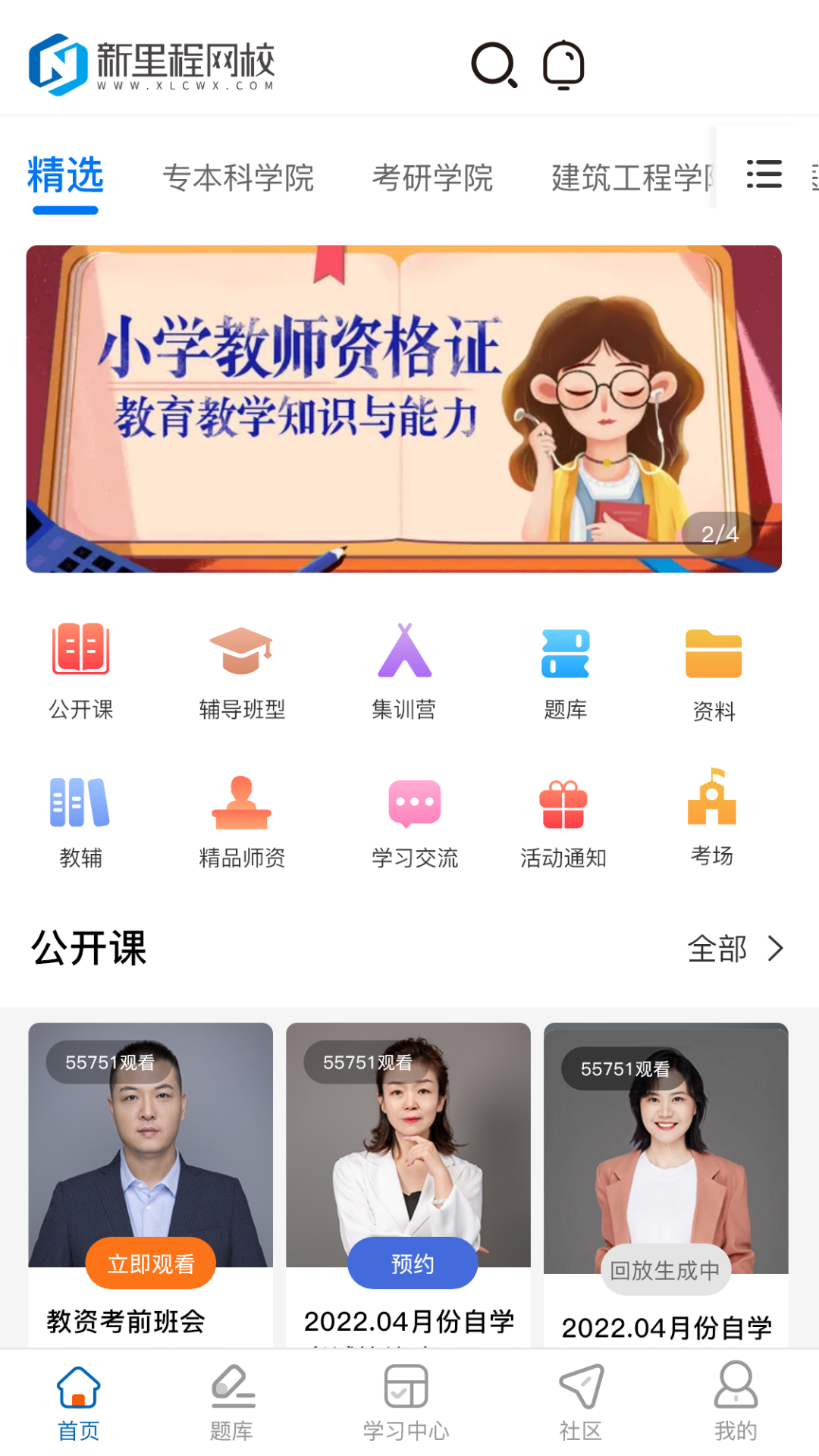Tap the 预约 reservation button
Image resolution: width=819 pixels, height=1456 pixels.
tap(413, 1263)
